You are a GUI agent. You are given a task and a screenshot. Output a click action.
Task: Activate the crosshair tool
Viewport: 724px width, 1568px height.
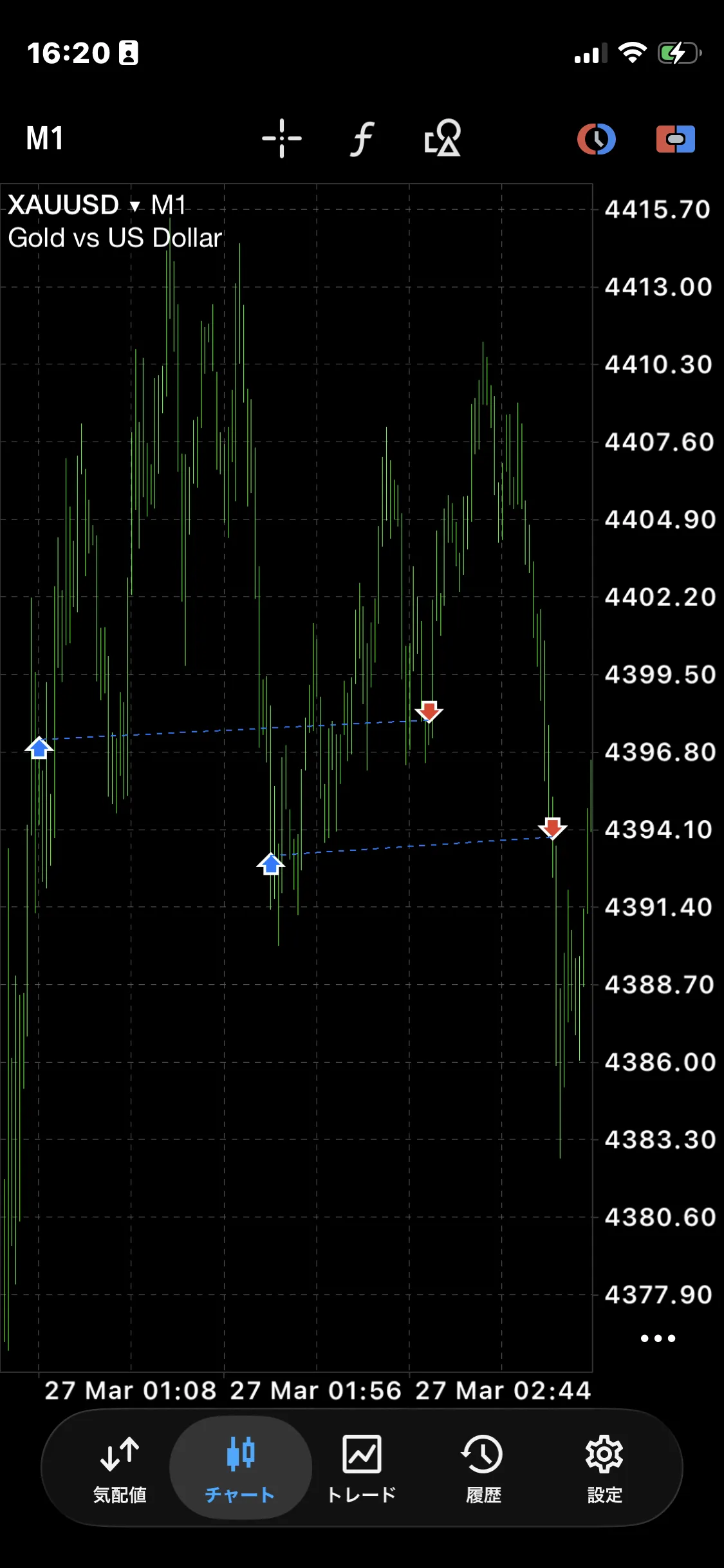[282, 138]
